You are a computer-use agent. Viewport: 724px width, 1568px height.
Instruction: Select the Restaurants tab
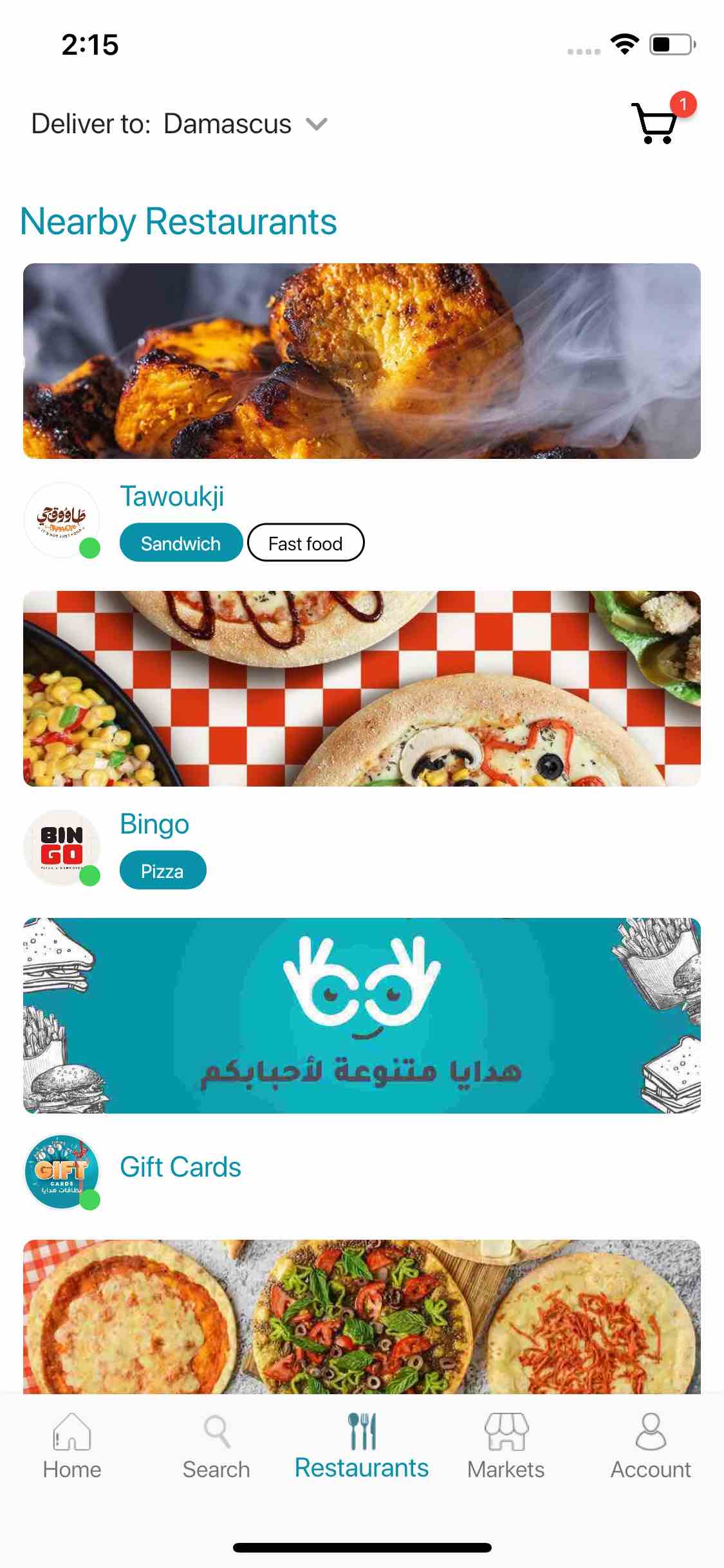[x=362, y=1446]
